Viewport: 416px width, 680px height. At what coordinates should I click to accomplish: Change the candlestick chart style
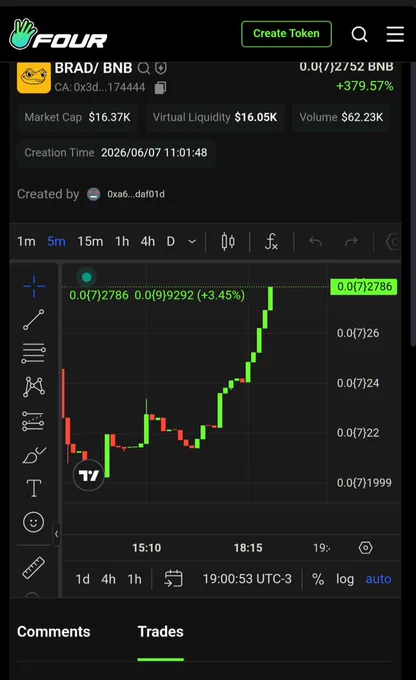(228, 241)
